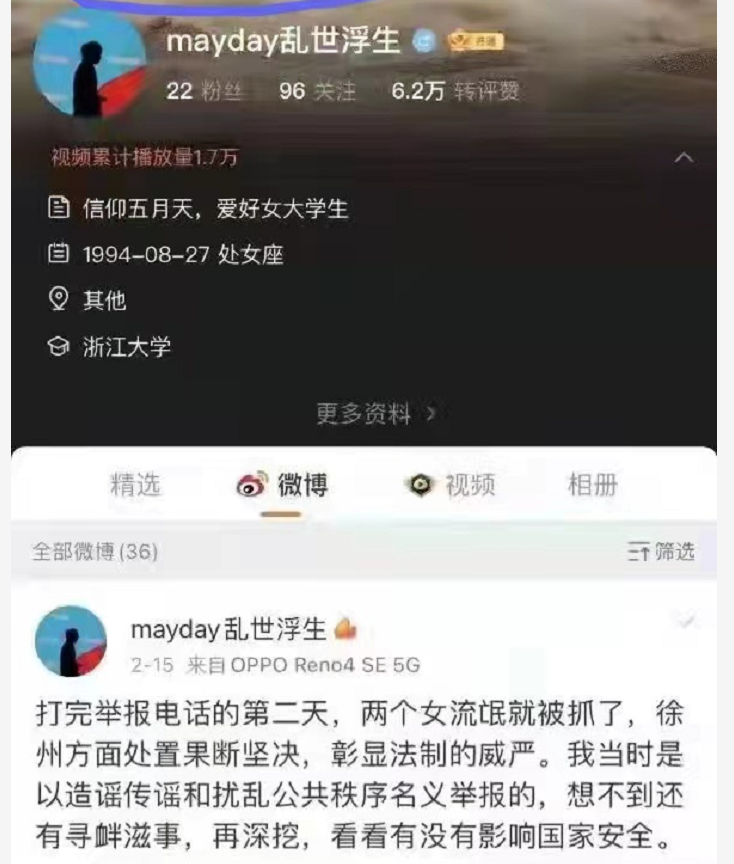View the 96 关注 following list
This screenshot has height=864, width=734.
coord(317,91)
